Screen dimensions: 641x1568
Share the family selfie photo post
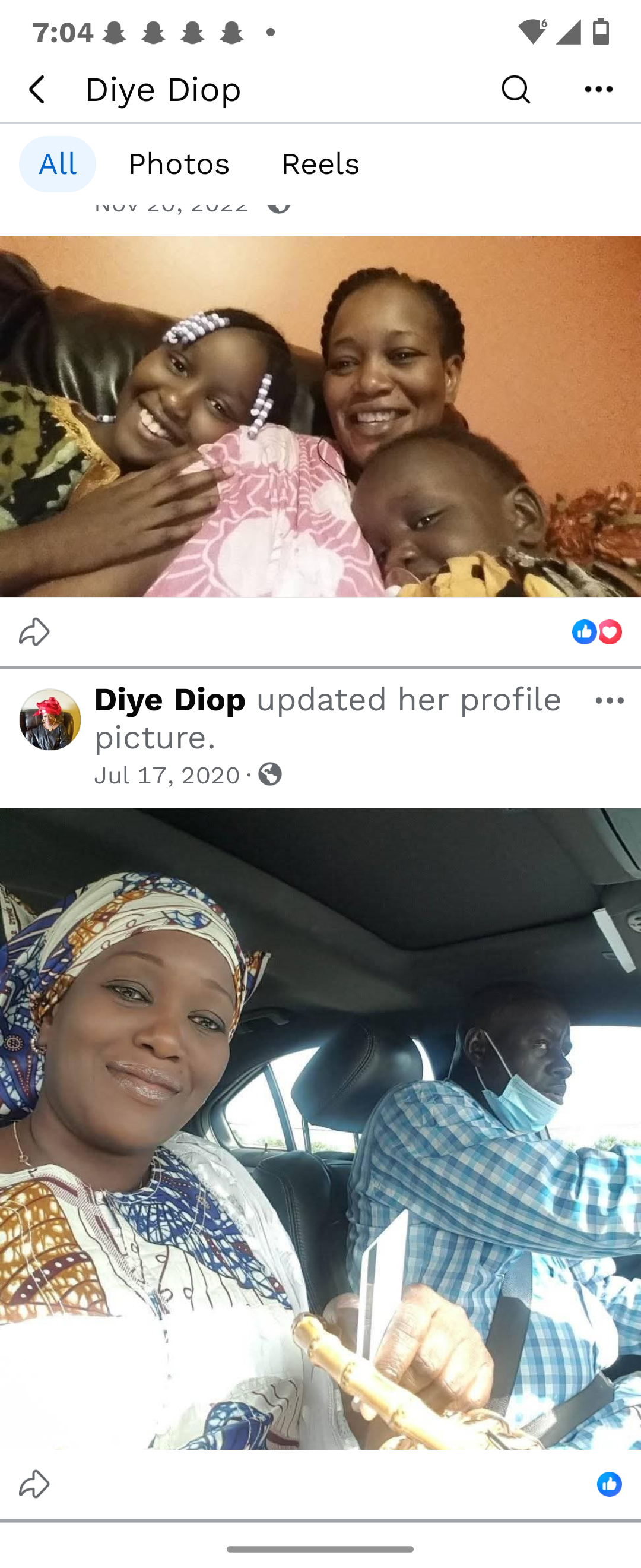tap(34, 632)
